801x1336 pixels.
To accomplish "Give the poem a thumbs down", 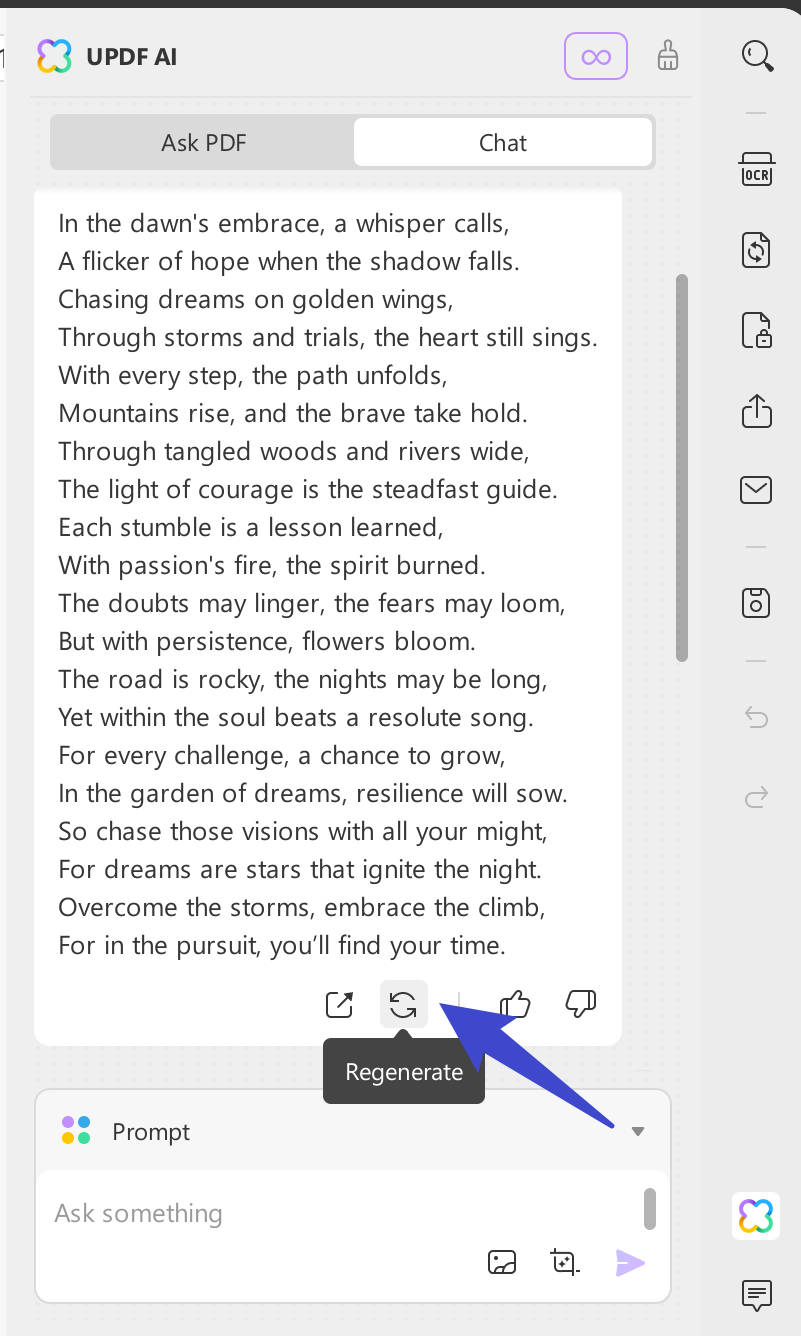I will tap(581, 1004).
